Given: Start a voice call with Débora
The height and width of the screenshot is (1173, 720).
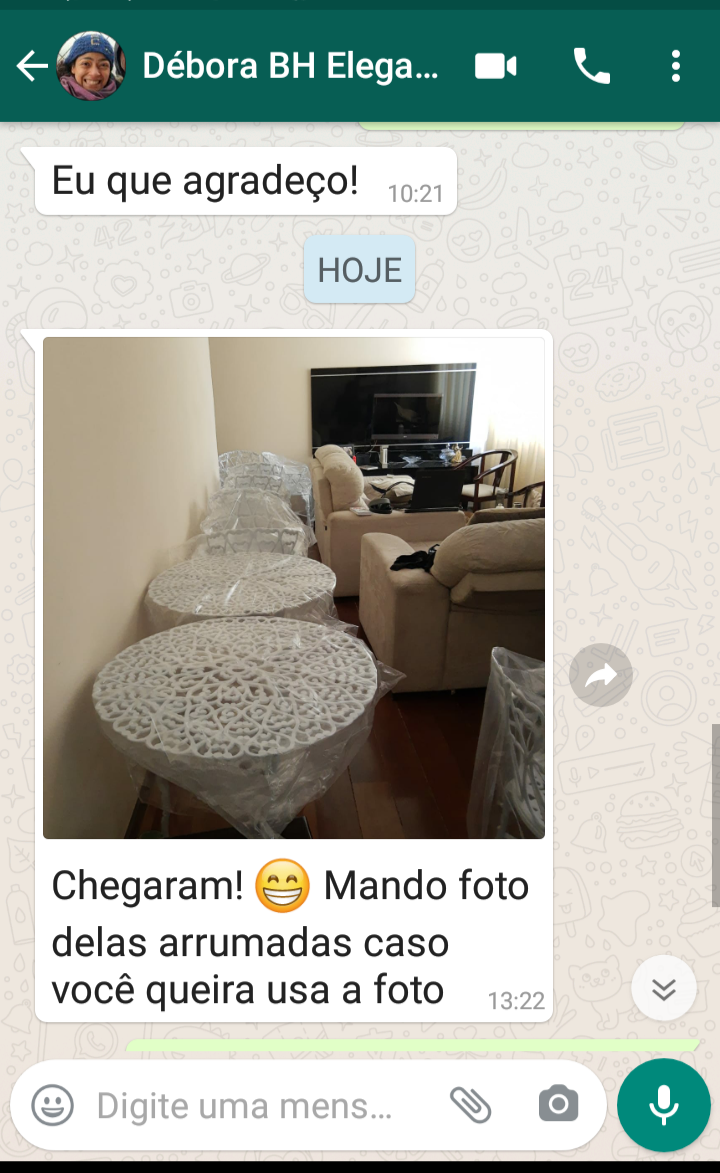Looking at the screenshot, I should 591,67.
